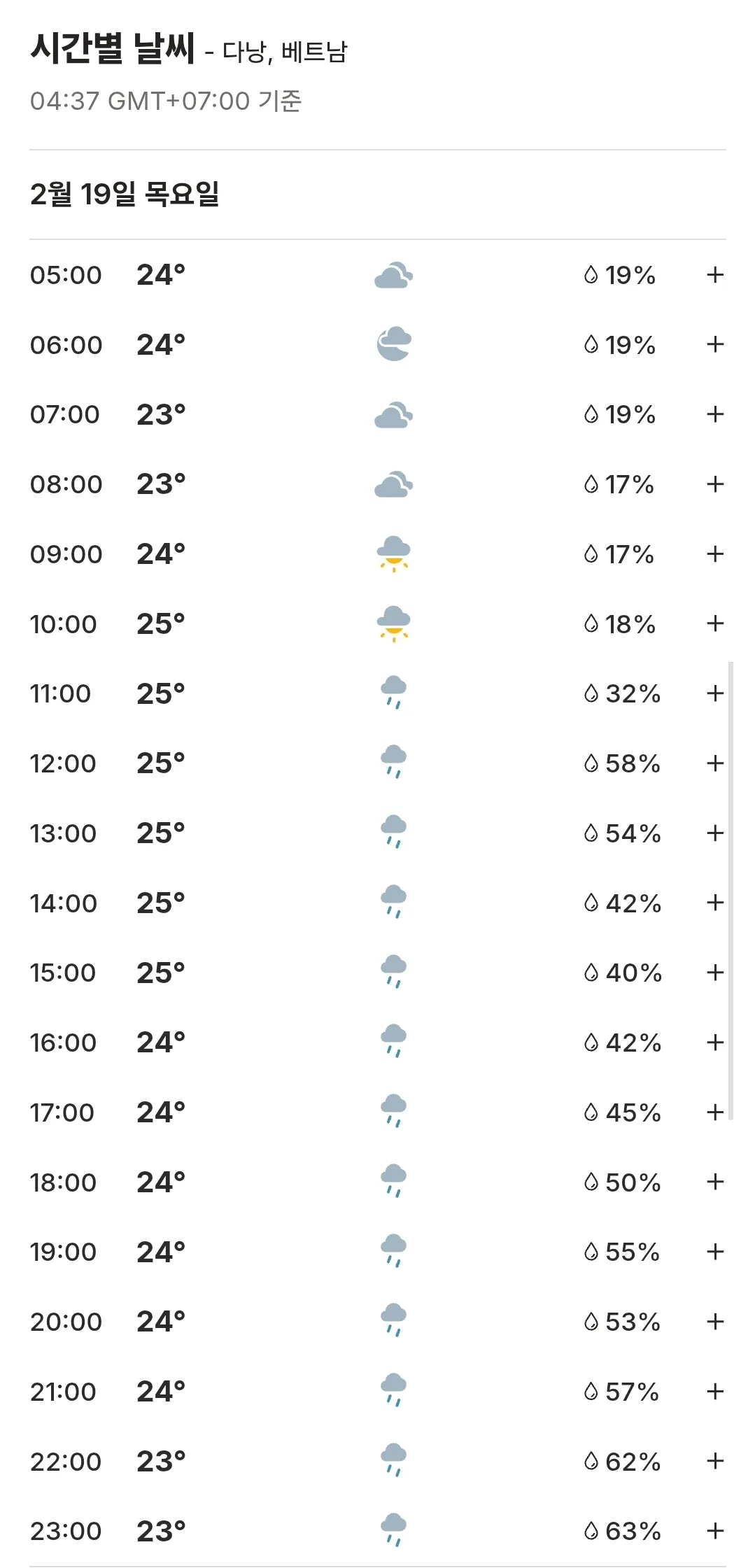Expand the 17:00 forecast row
Viewport: 755px width, 1568px height.
tap(714, 1113)
